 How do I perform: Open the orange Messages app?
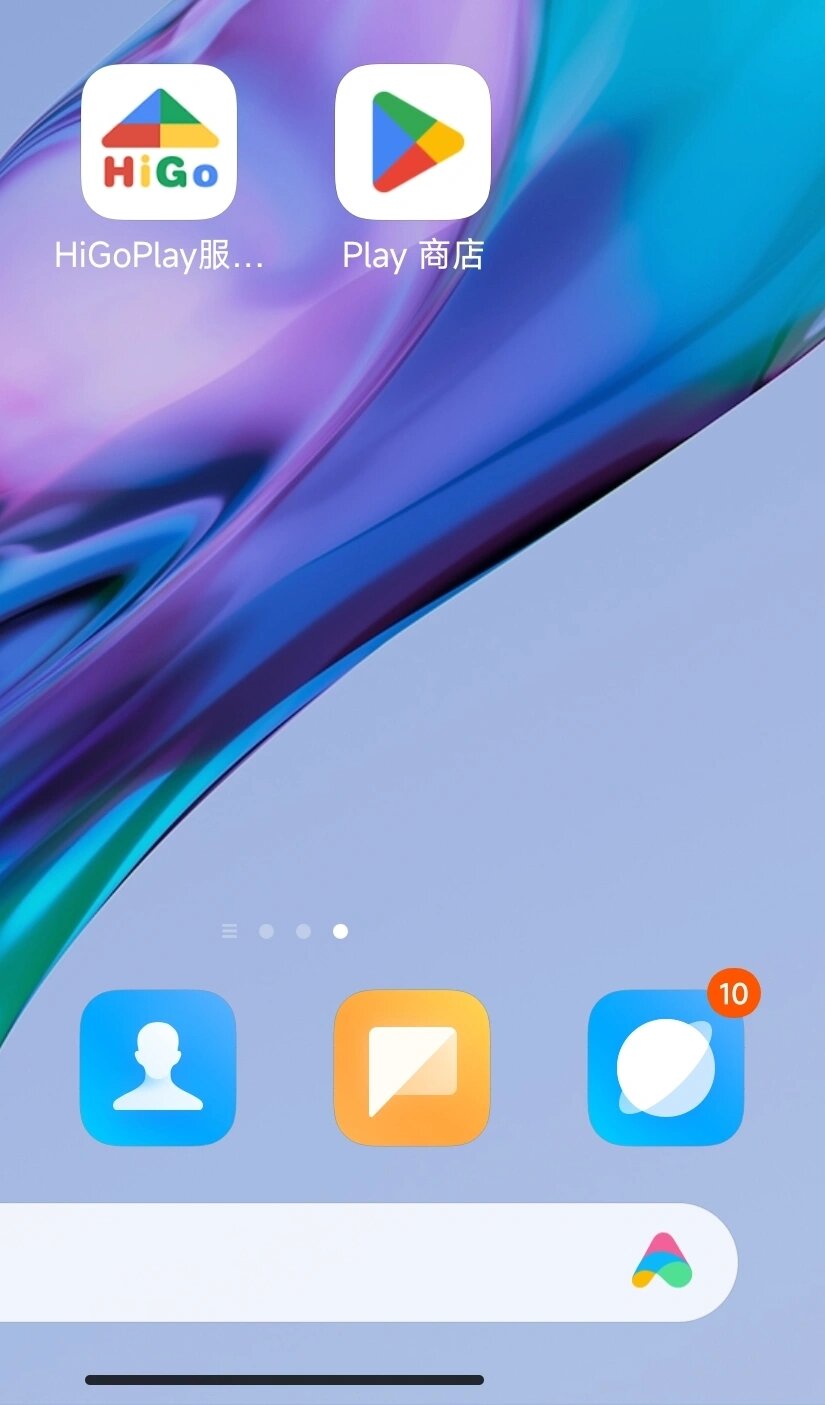pyautogui.click(x=412, y=1067)
